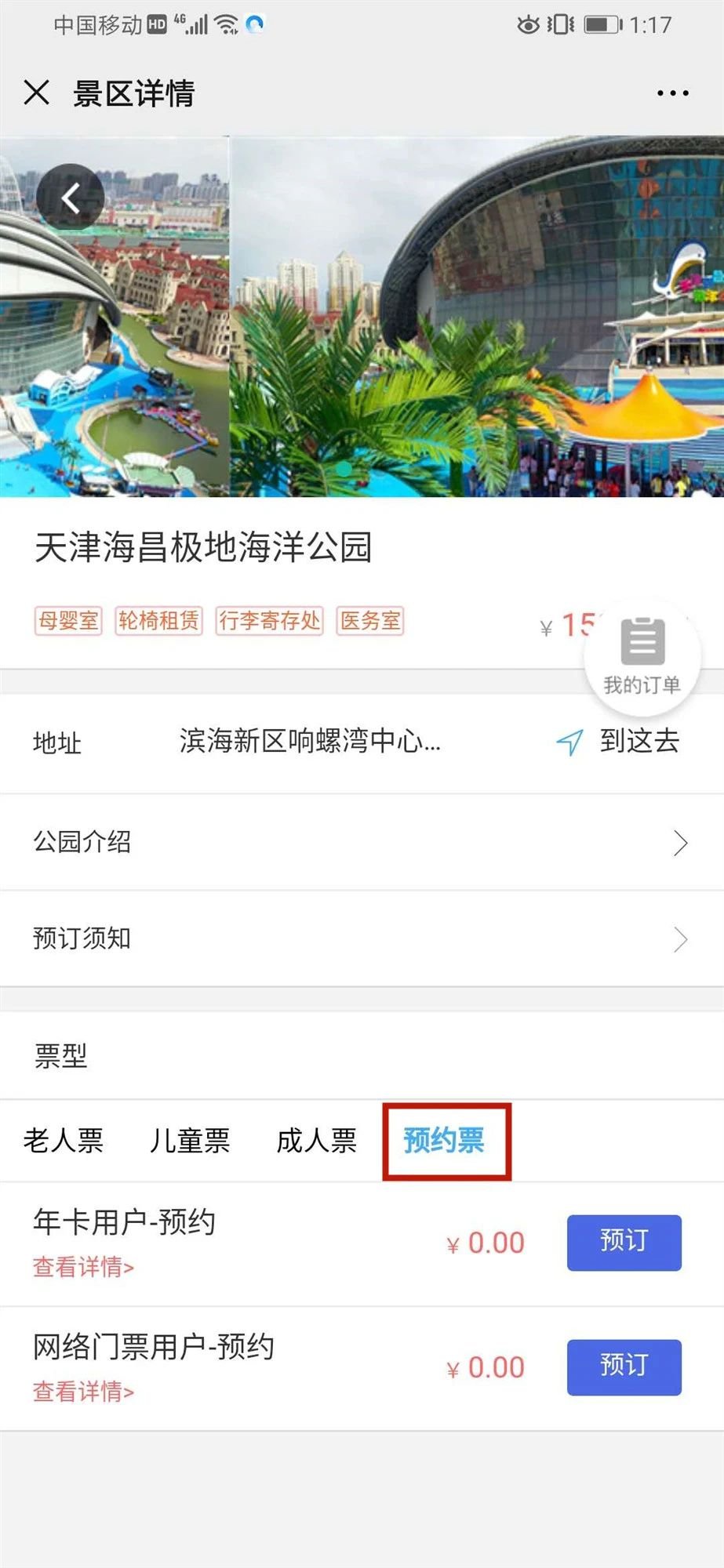This screenshot has width=724, height=1568.
Task: View details link under 年卡用户-预约
Action: coord(83,1266)
